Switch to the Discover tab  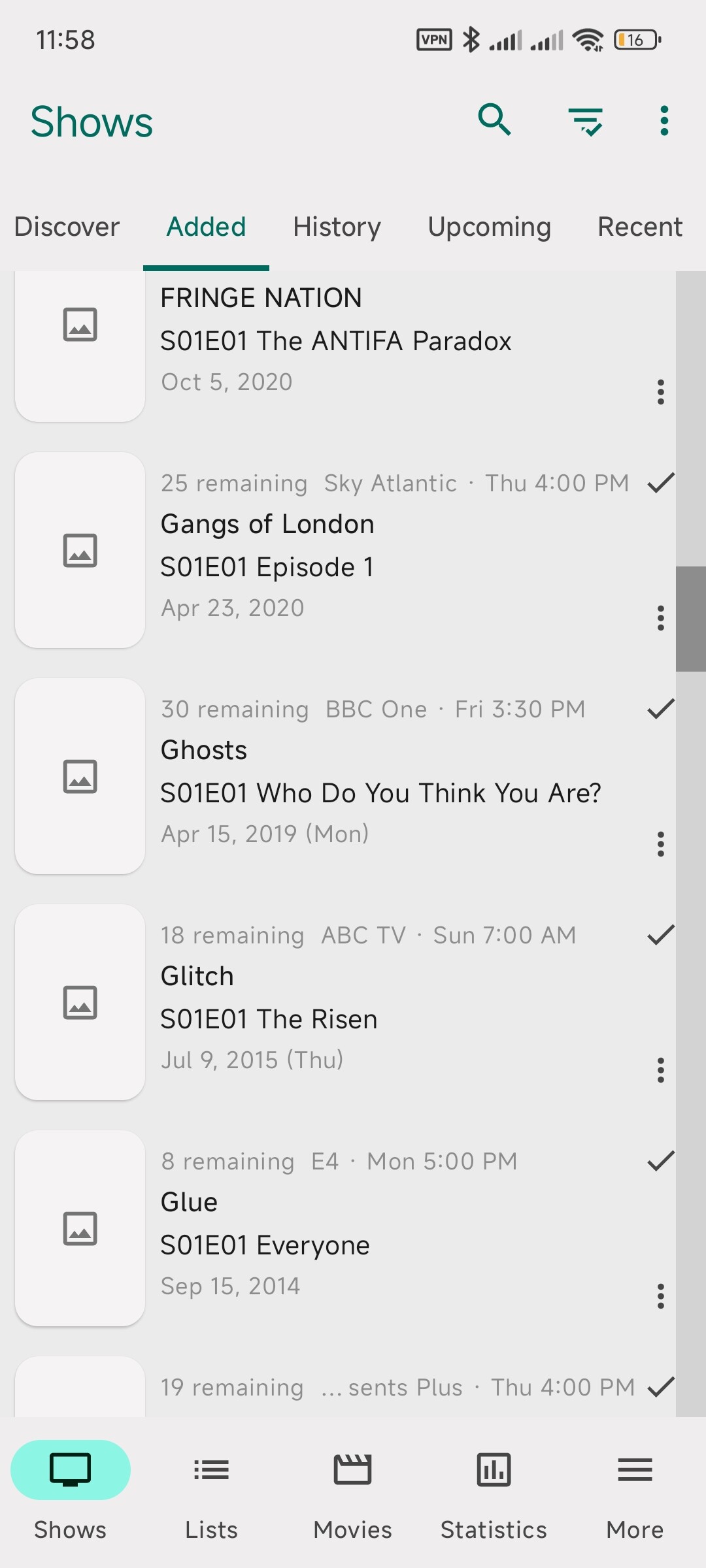click(67, 227)
